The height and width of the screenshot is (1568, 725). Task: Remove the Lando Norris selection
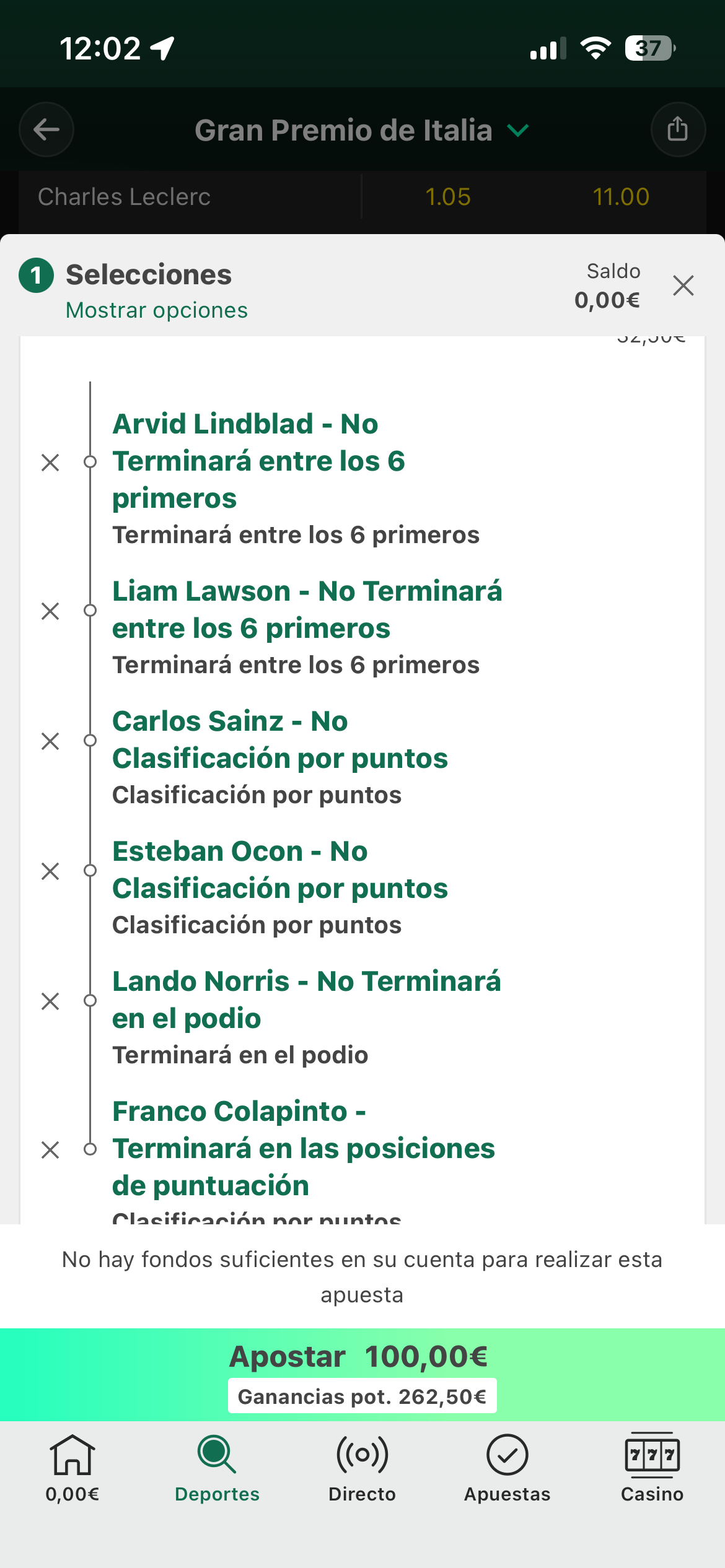pyautogui.click(x=50, y=1001)
